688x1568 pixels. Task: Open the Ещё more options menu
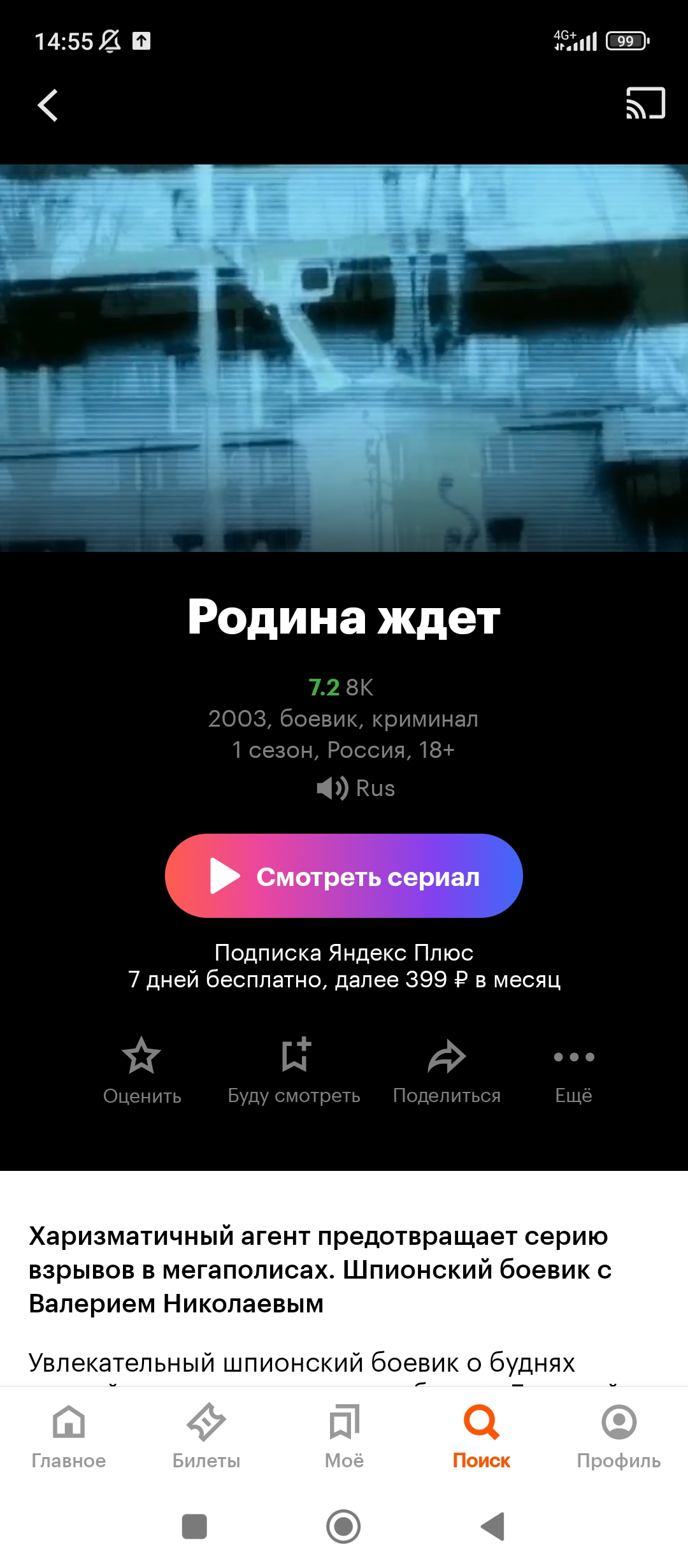[574, 1071]
